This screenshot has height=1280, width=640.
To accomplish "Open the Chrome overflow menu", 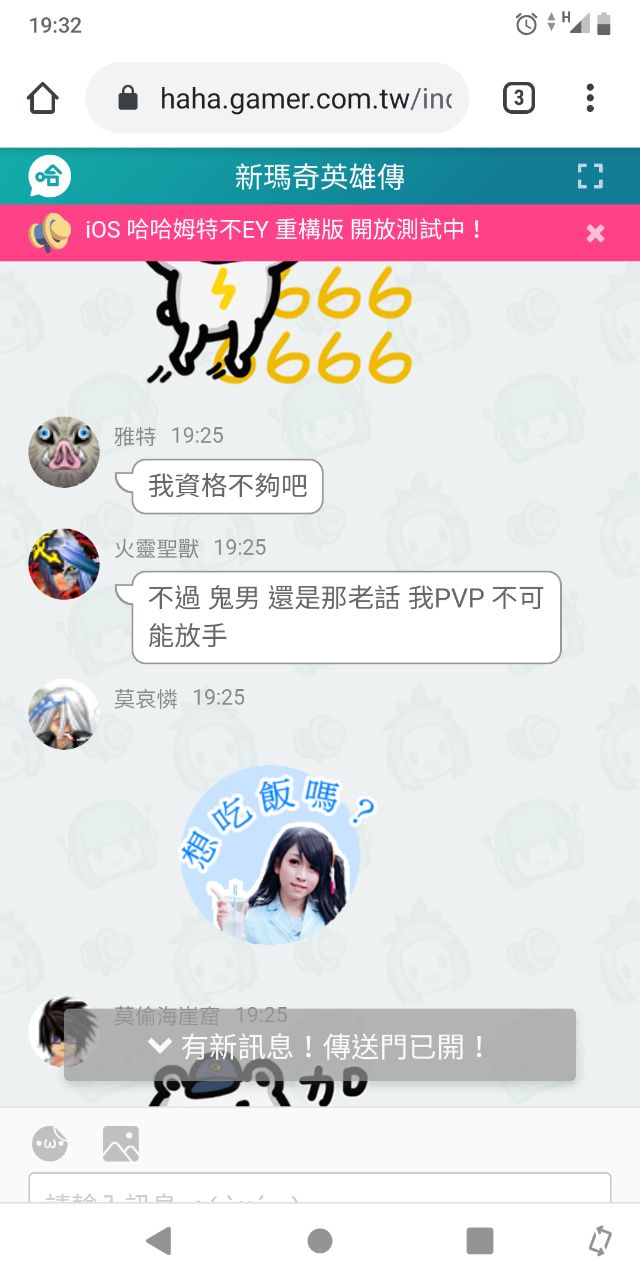I will [x=590, y=98].
